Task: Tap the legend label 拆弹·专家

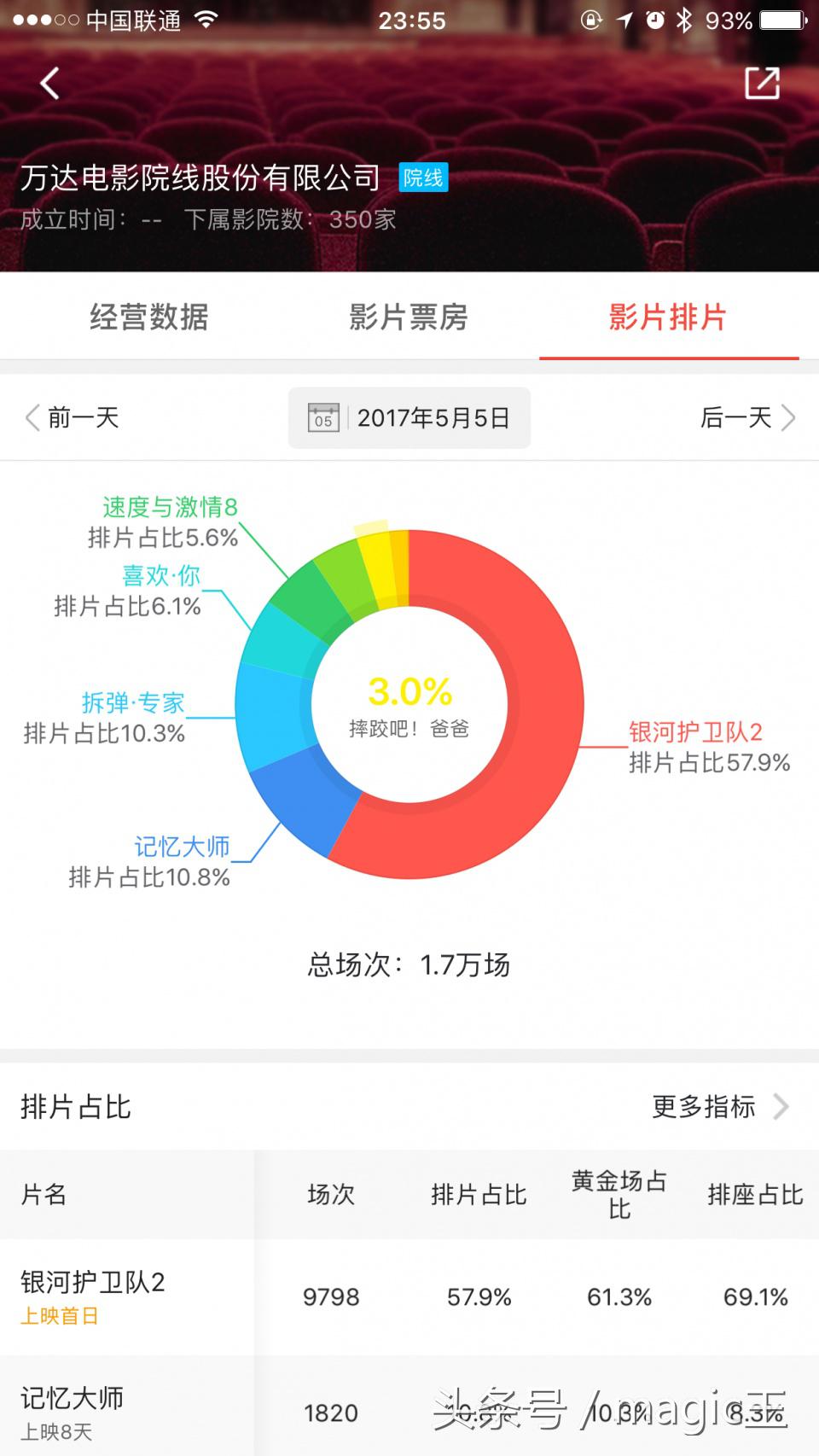Action: point(131,702)
